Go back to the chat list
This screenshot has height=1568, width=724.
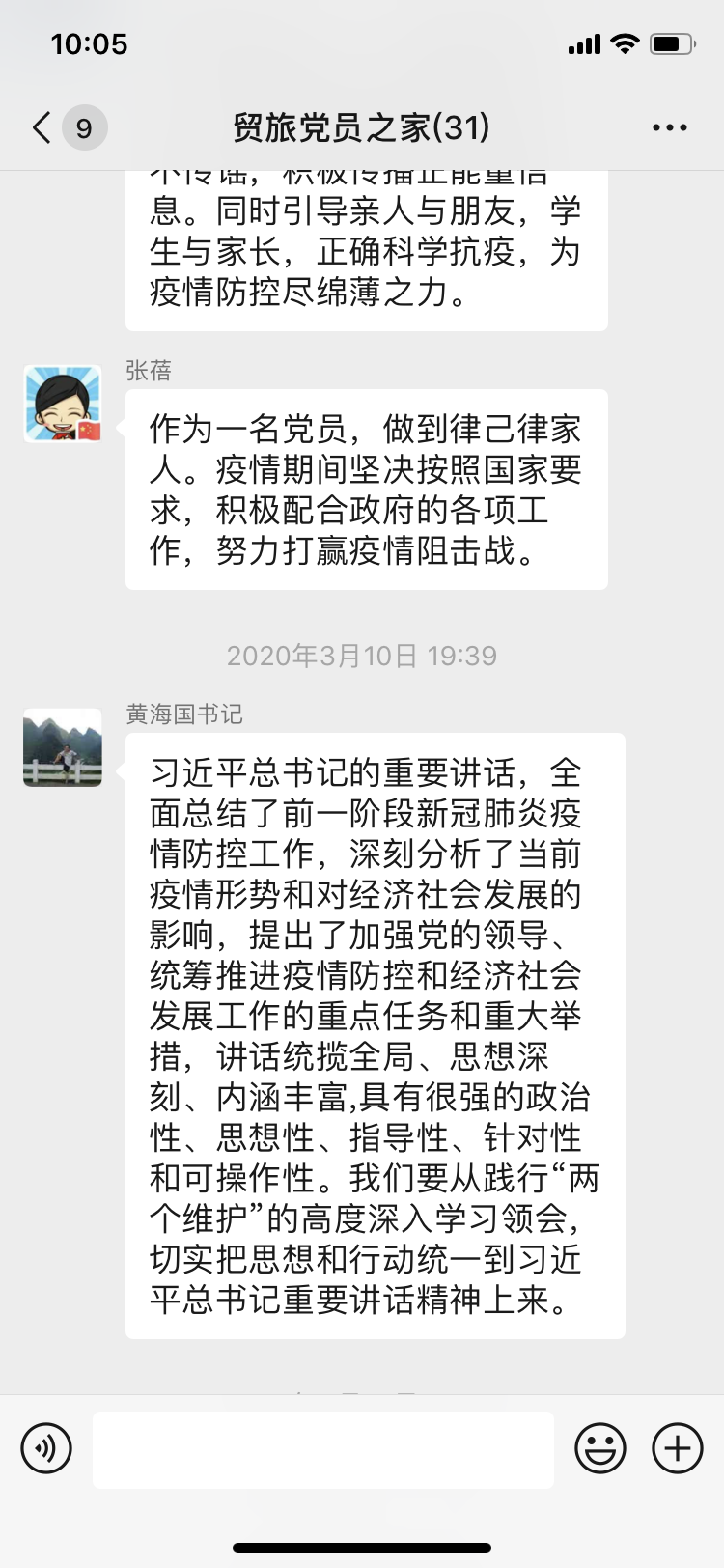pyautogui.click(x=42, y=127)
